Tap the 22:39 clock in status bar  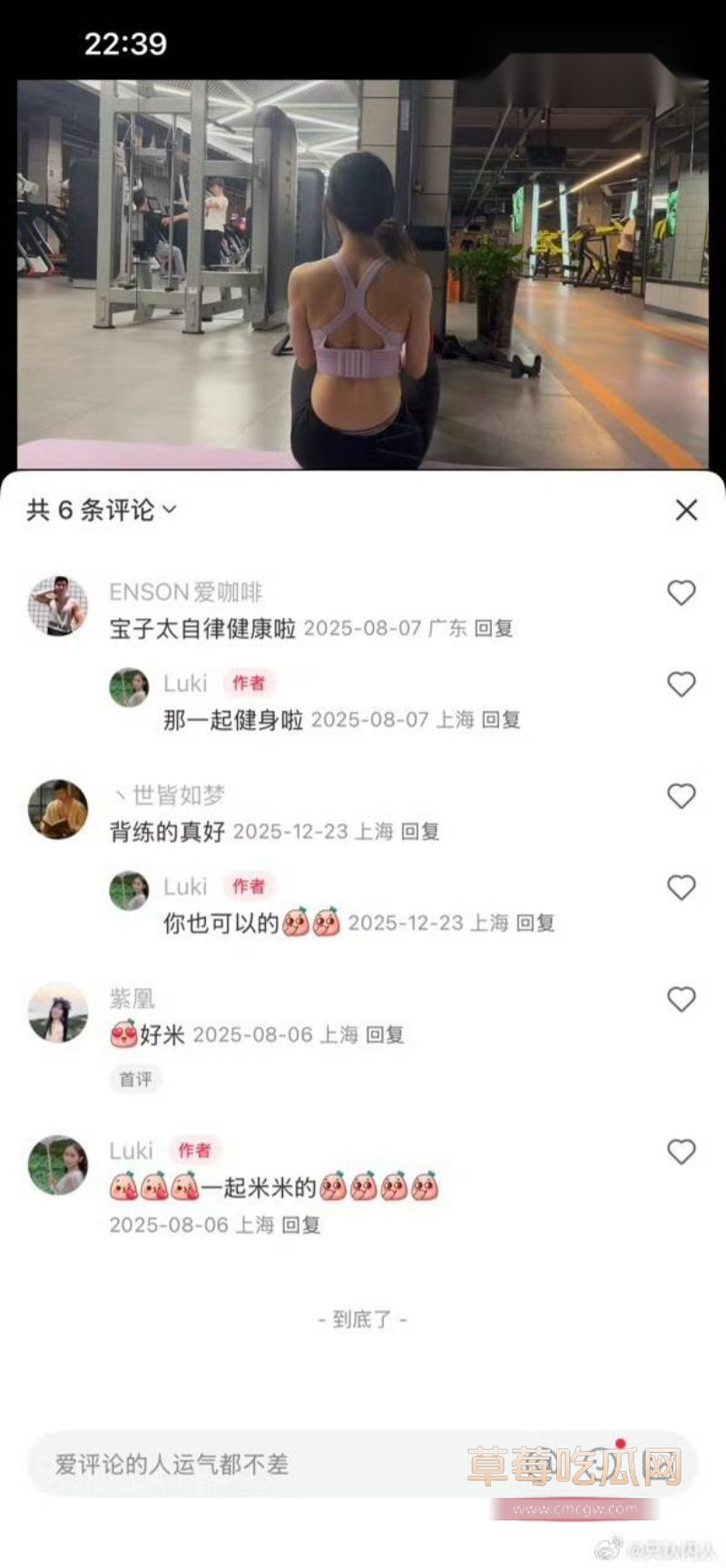(x=124, y=44)
